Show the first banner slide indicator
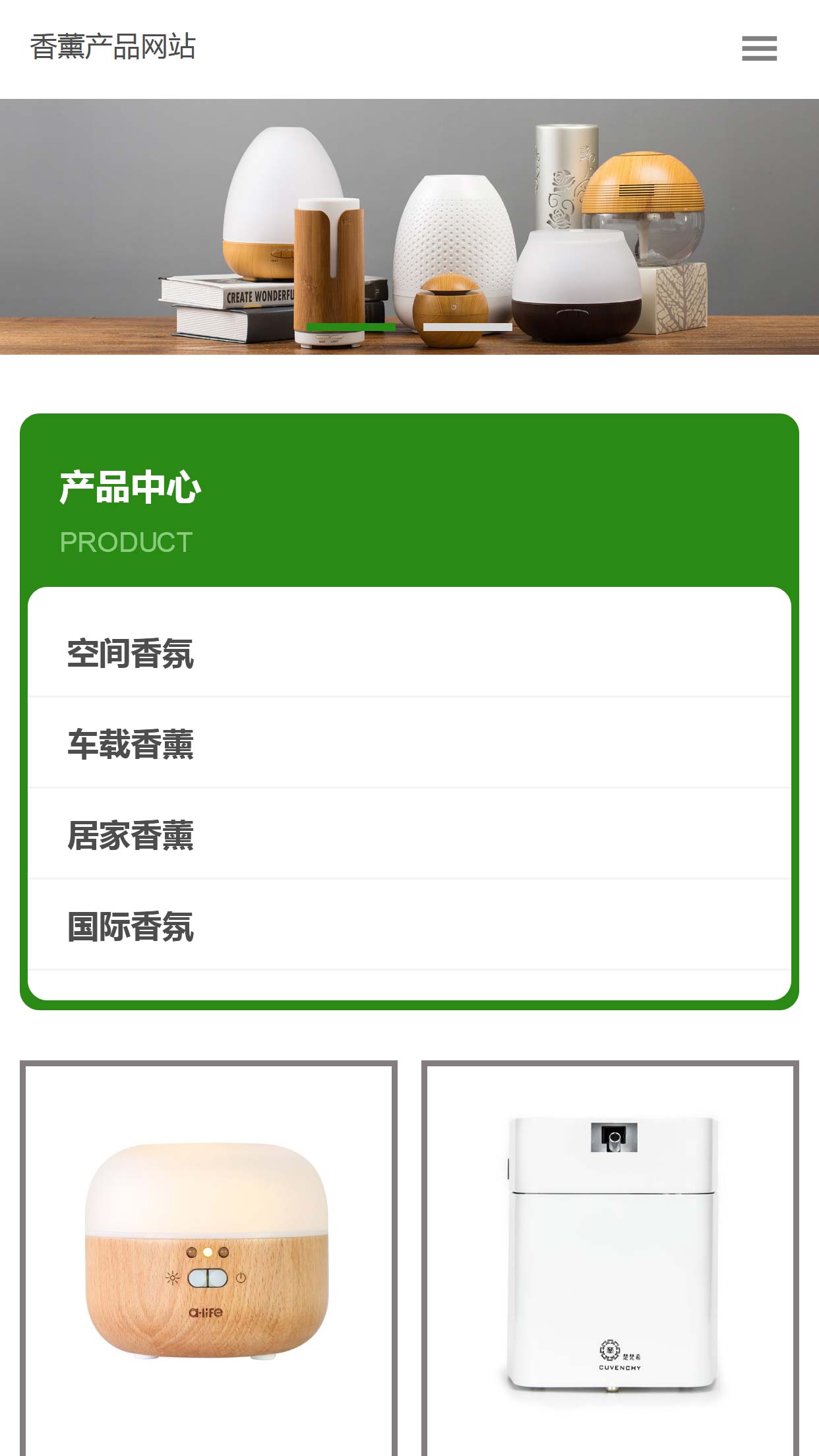This screenshot has width=819, height=1456. tap(351, 327)
